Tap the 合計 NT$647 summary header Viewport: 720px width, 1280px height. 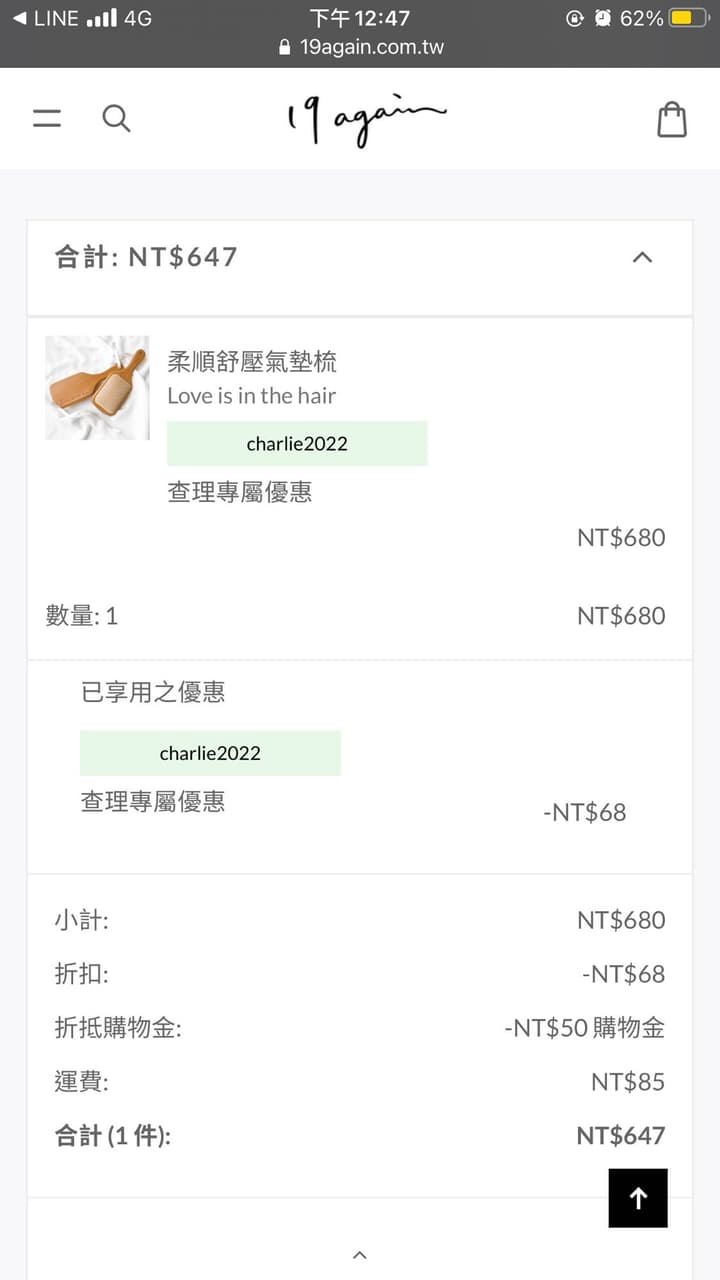(x=146, y=256)
